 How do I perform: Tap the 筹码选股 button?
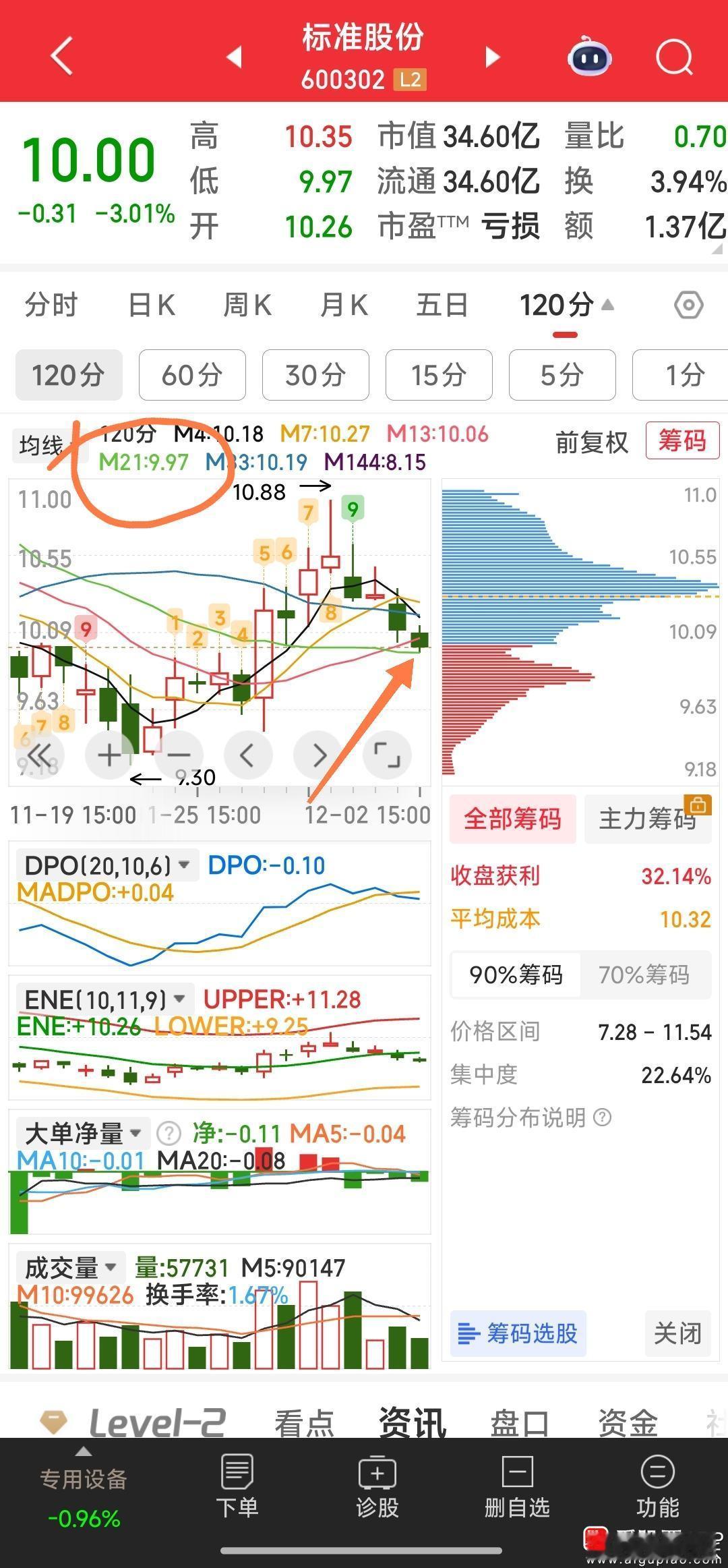[517, 1333]
